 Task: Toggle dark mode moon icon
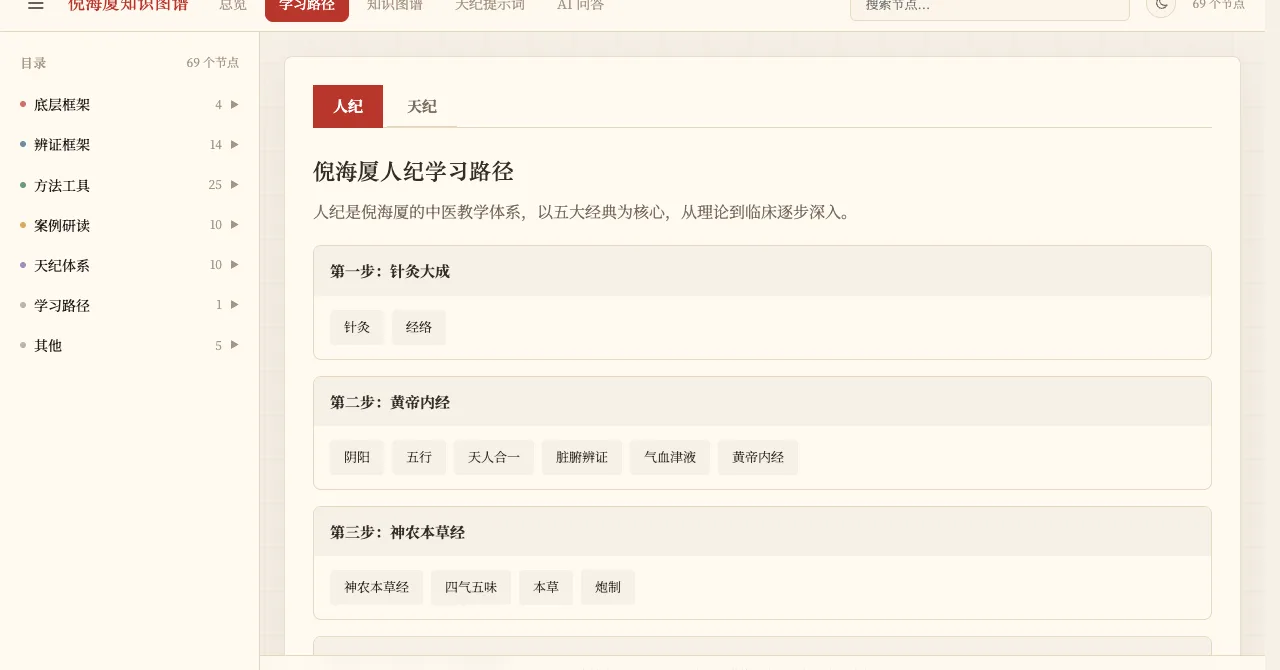(x=1161, y=5)
